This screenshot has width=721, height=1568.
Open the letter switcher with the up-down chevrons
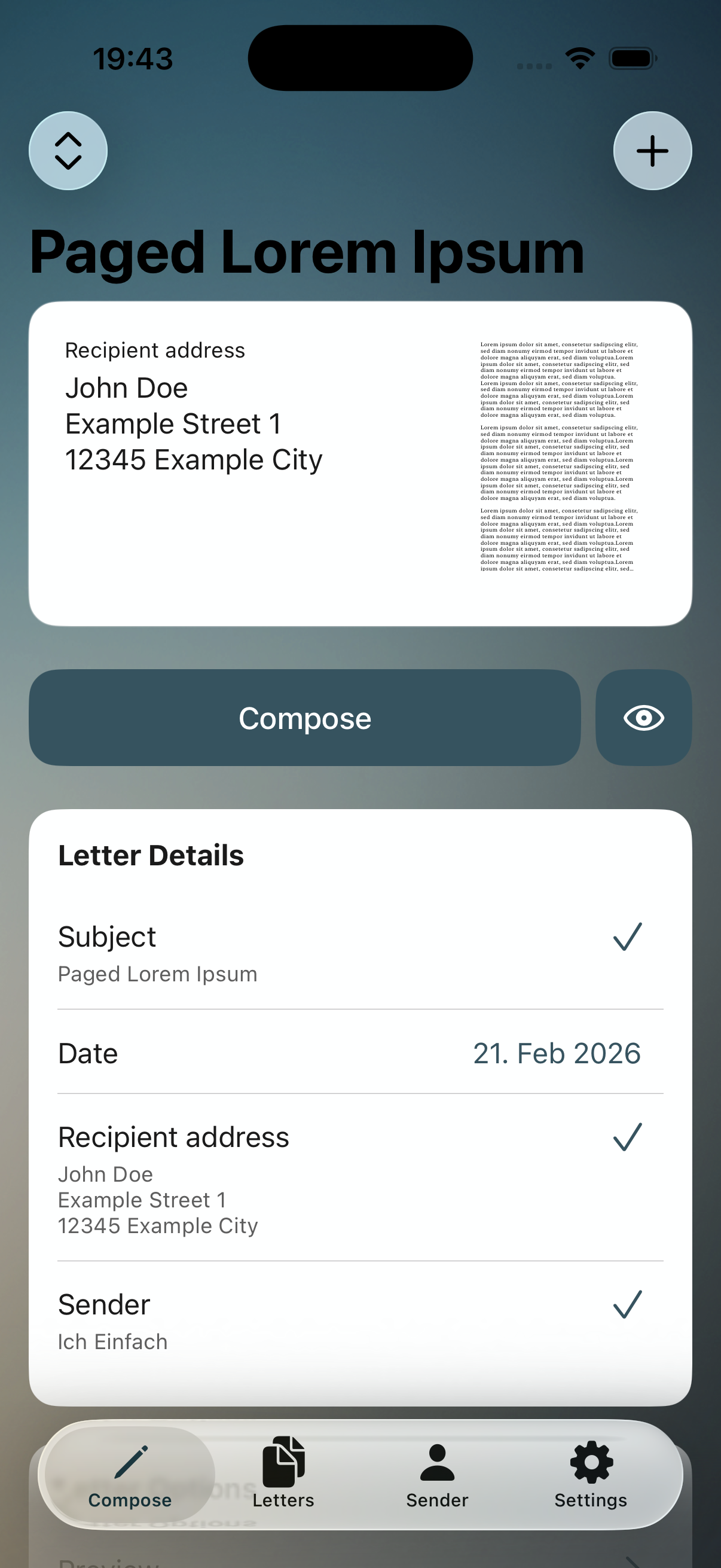[68, 150]
